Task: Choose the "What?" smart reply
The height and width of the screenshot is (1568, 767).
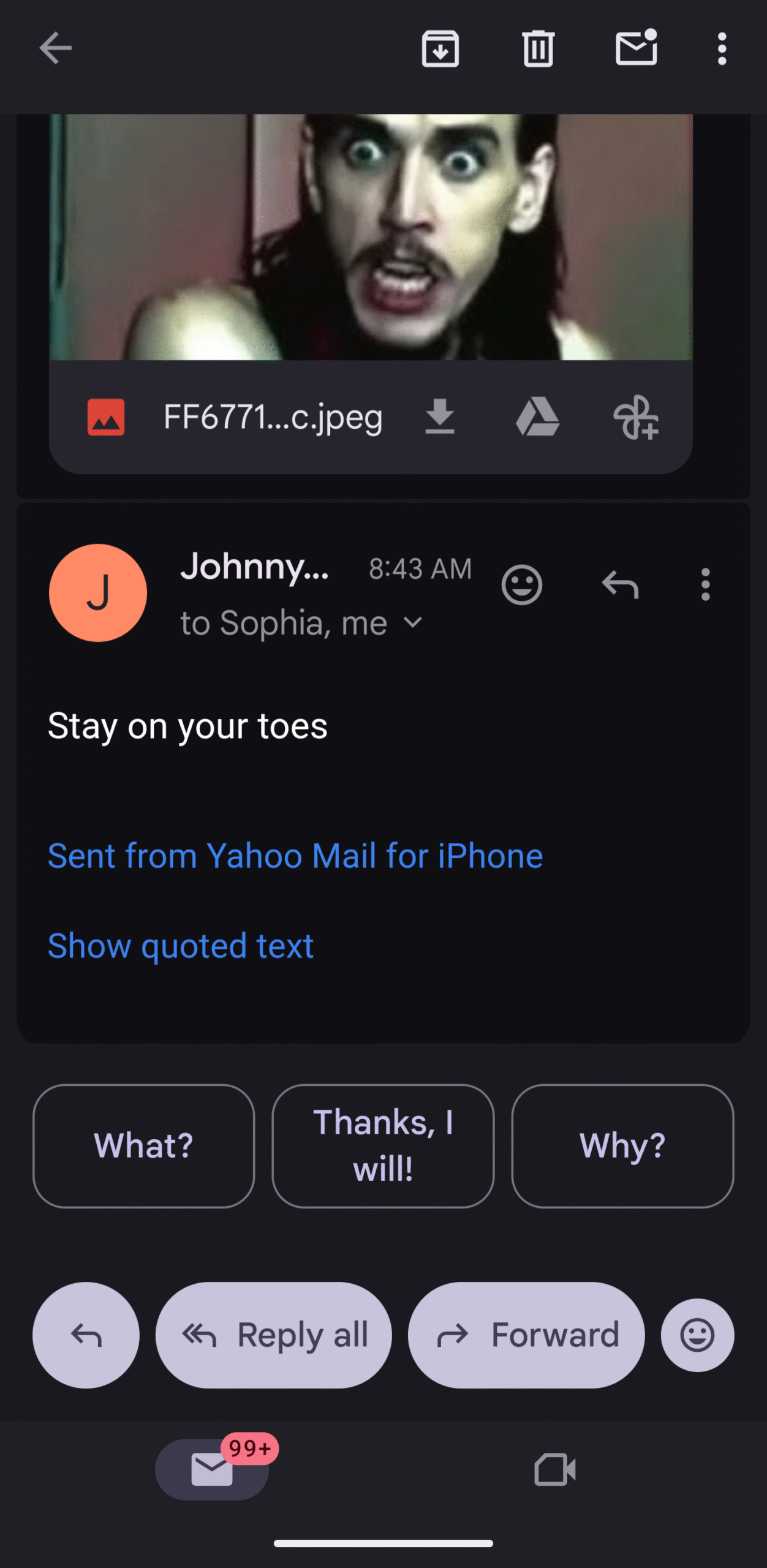Action: click(x=144, y=1145)
